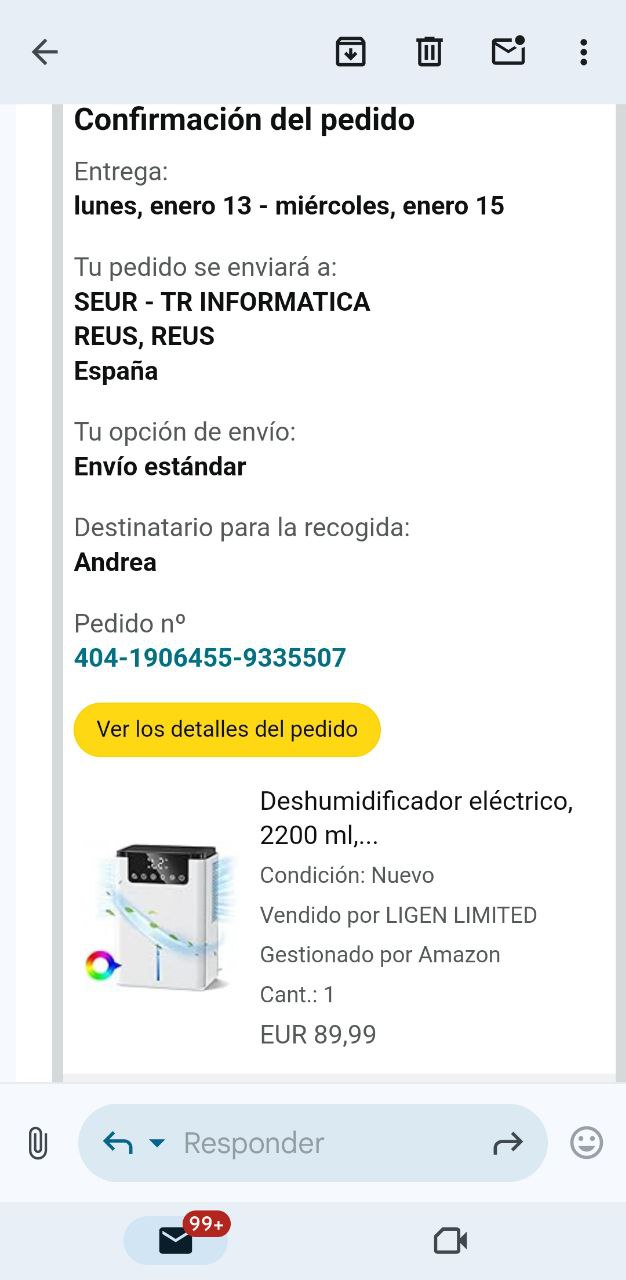Archive this email
Image resolution: width=626 pixels, height=1280 pixels.
tap(350, 52)
